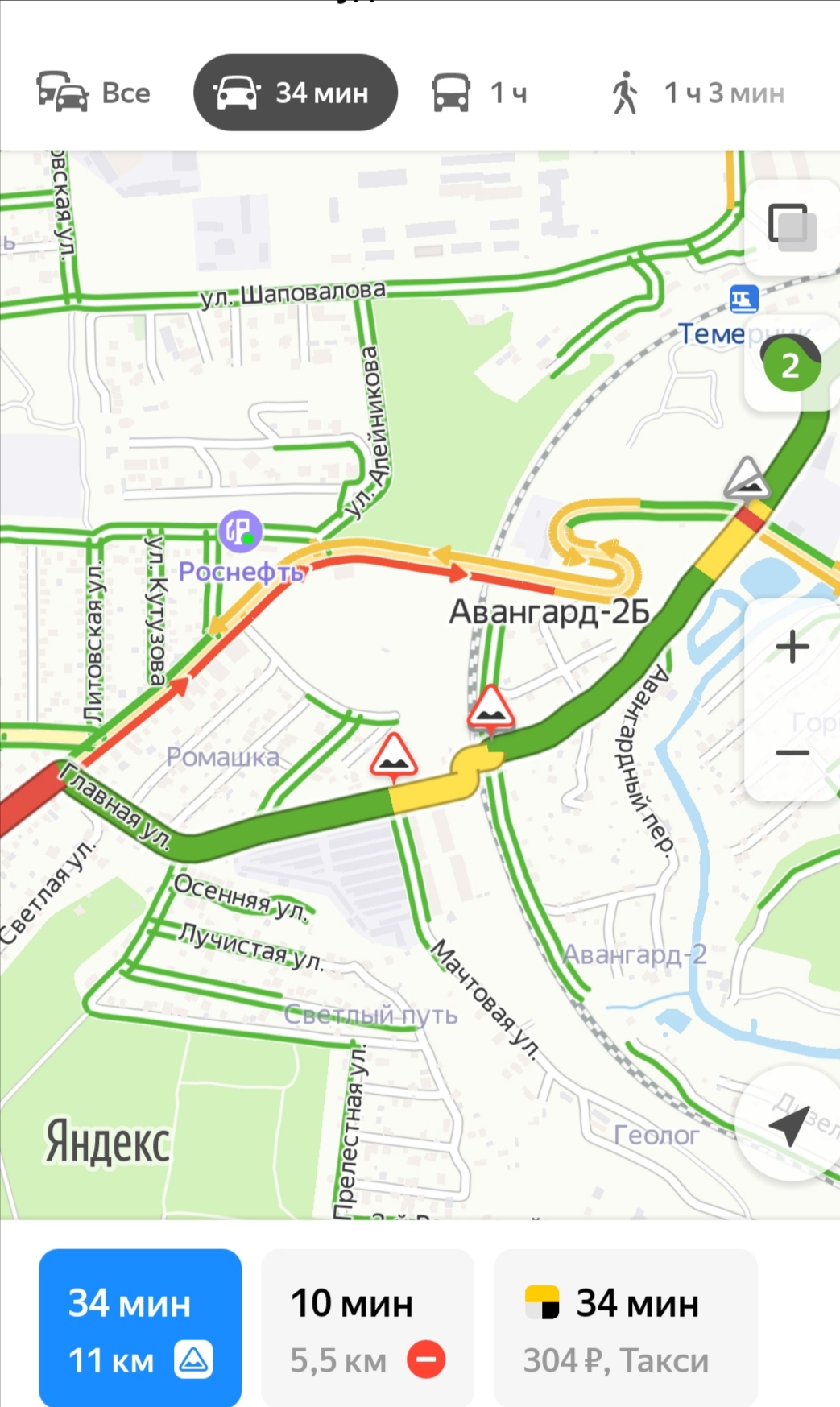
Task: Open the Роснефть gas station marker
Action: click(240, 532)
